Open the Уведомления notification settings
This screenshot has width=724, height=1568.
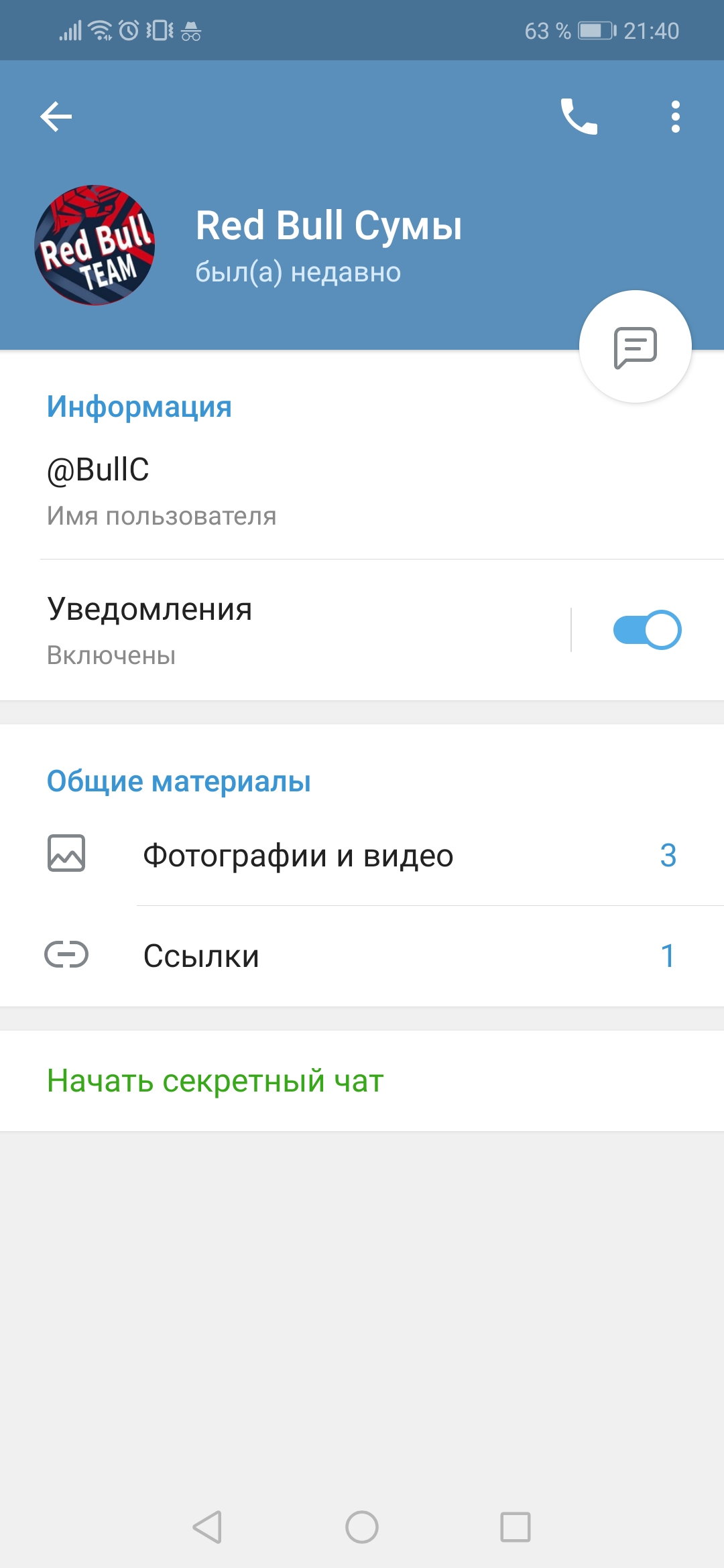coord(285,630)
